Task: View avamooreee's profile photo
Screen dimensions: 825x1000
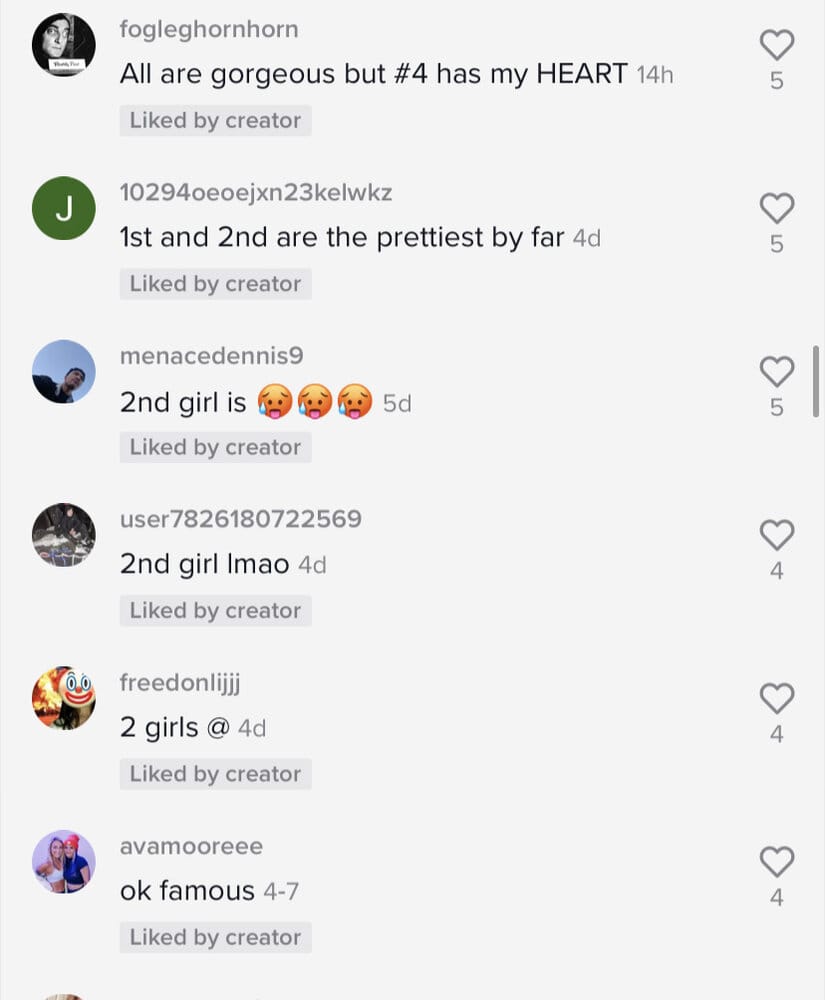Action: 64,861
